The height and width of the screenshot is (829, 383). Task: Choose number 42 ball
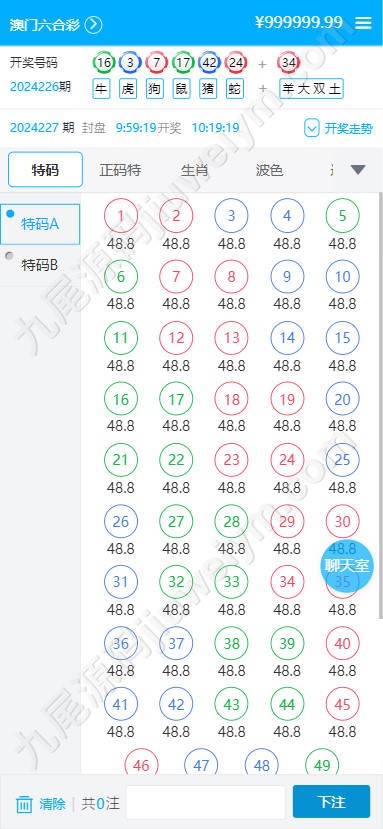(x=176, y=705)
